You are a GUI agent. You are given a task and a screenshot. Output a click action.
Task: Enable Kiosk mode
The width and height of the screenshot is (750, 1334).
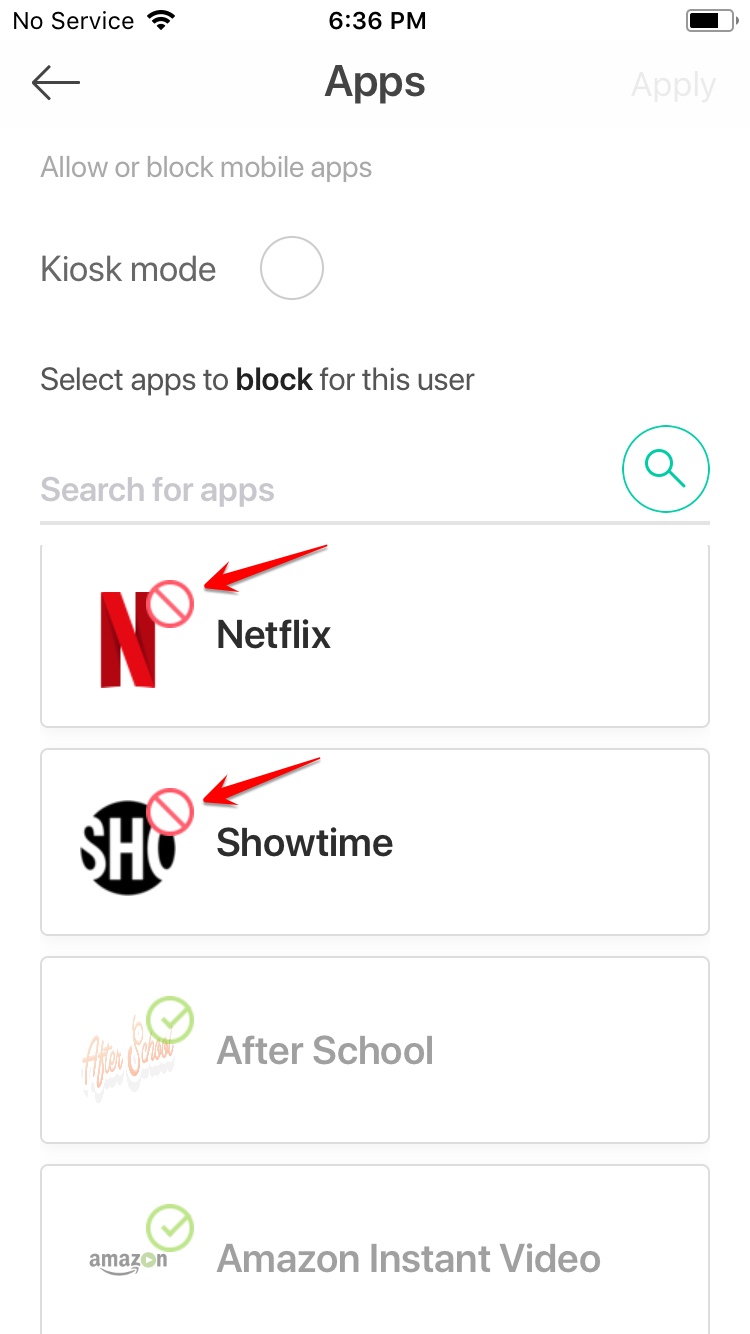tap(291, 267)
